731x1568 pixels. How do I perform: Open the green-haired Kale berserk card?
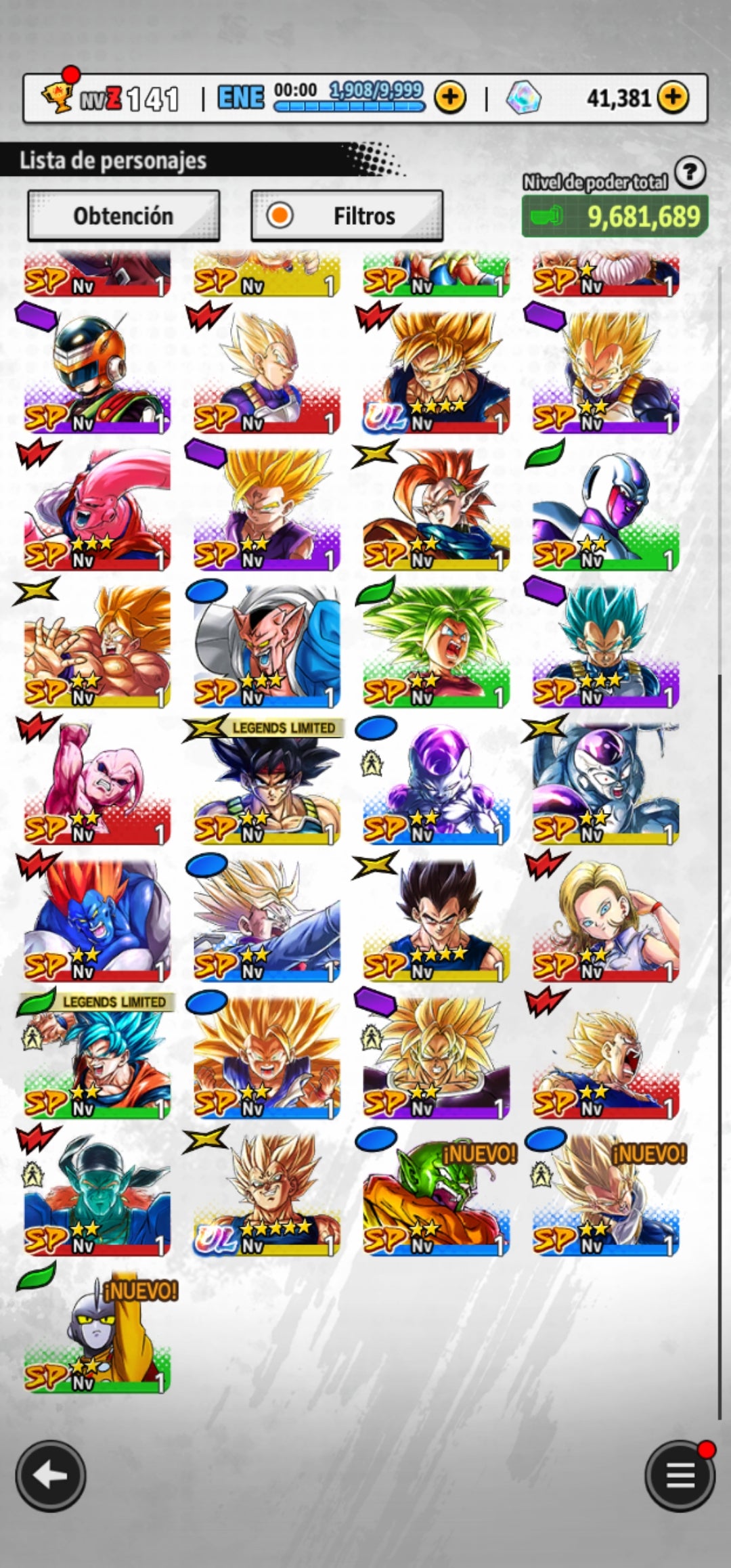click(x=436, y=645)
